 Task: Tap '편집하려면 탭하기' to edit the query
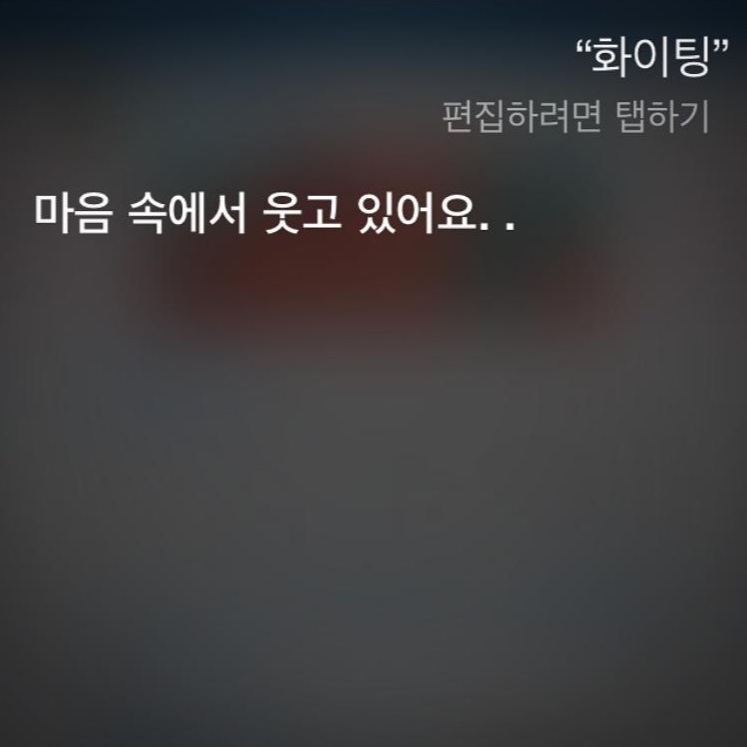coord(575,117)
